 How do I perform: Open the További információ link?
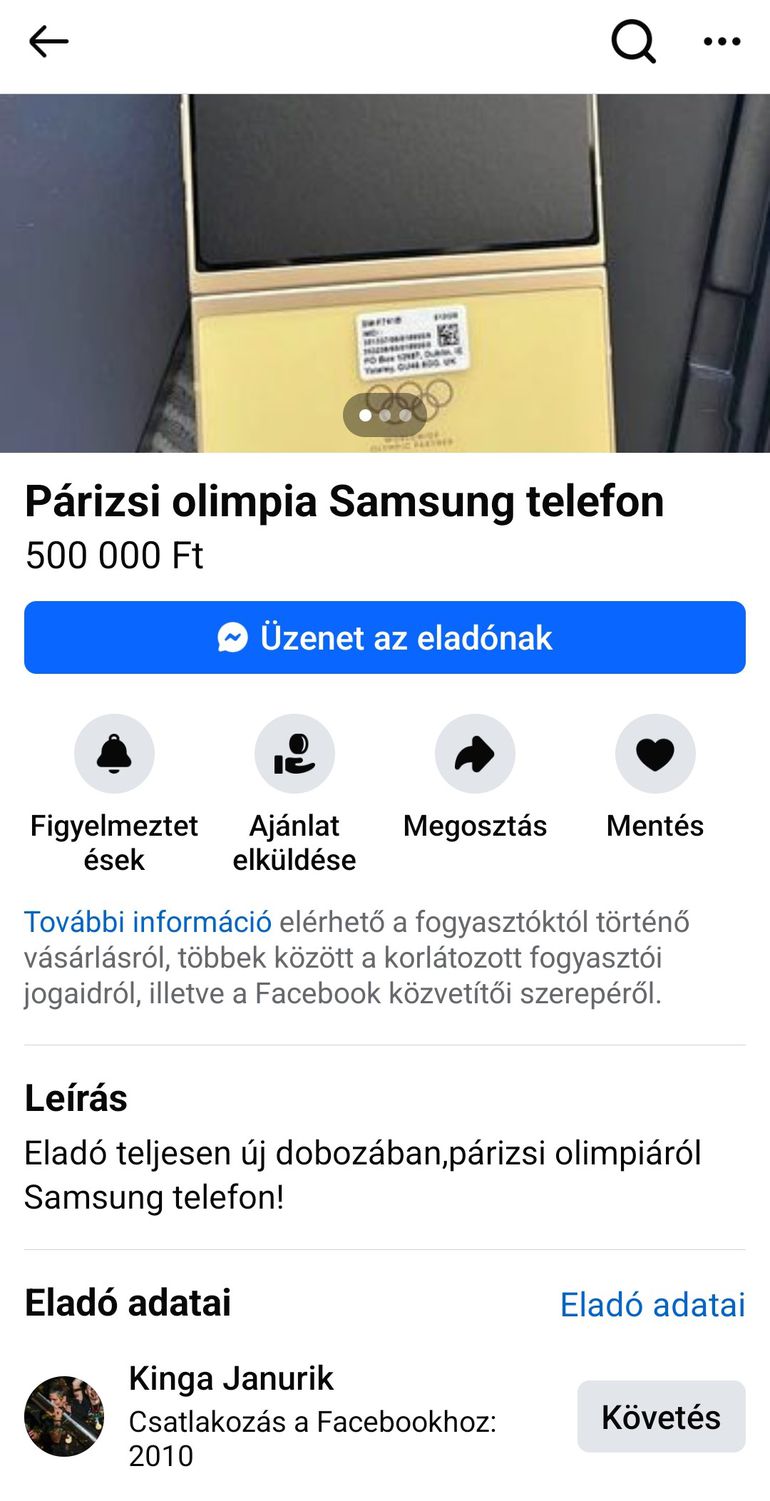pyautogui.click(x=148, y=921)
